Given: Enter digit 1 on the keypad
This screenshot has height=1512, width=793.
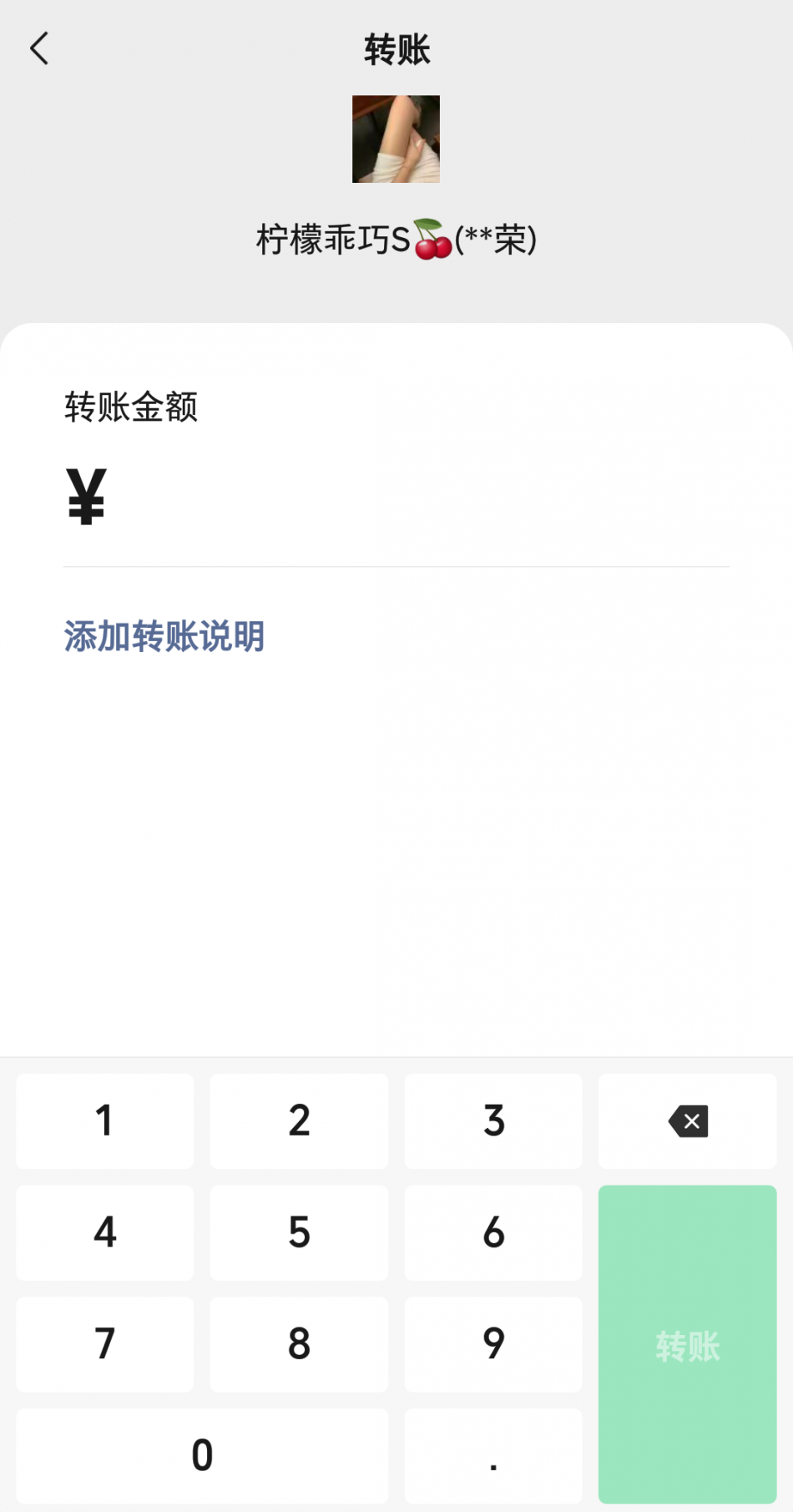Looking at the screenshot, I should point(105,1120).
